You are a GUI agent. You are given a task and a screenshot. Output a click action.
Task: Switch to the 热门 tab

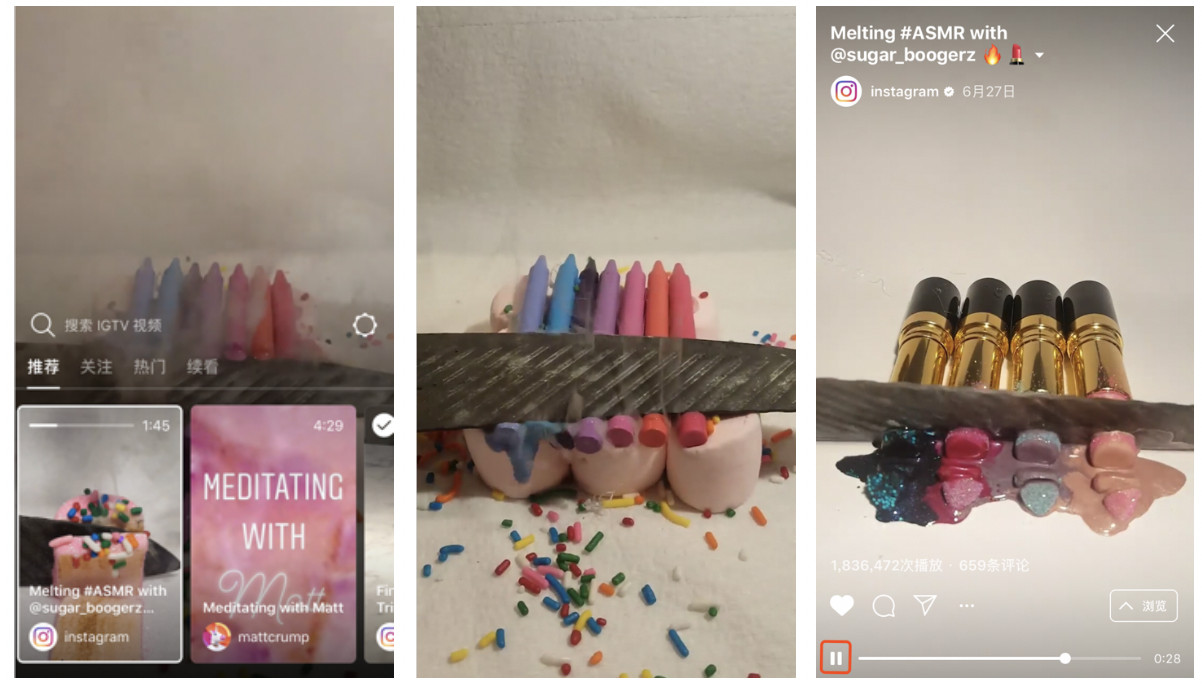pyautogui.click(x=149, y=367)
